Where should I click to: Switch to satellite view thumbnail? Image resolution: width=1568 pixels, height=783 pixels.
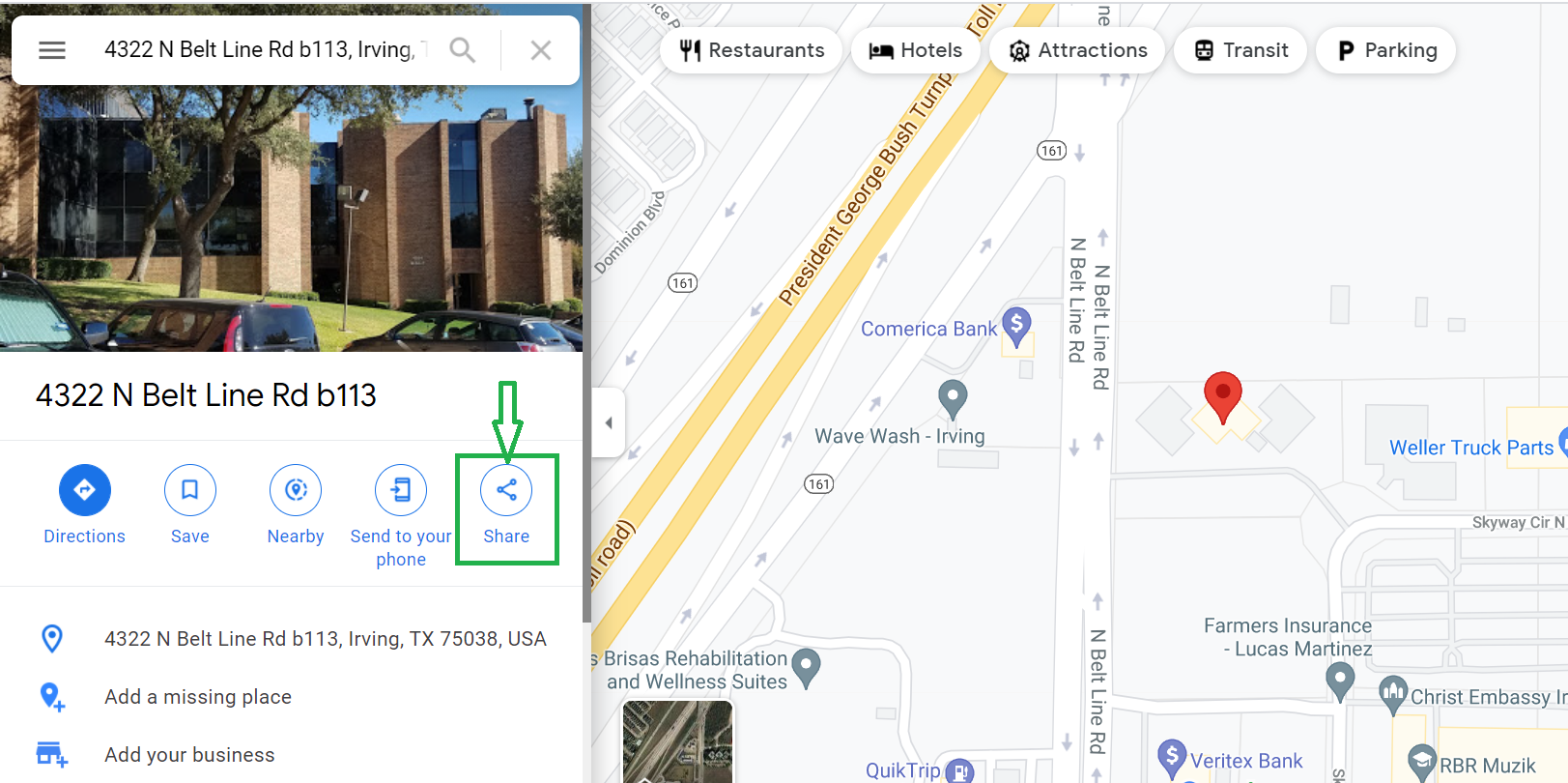677,742
